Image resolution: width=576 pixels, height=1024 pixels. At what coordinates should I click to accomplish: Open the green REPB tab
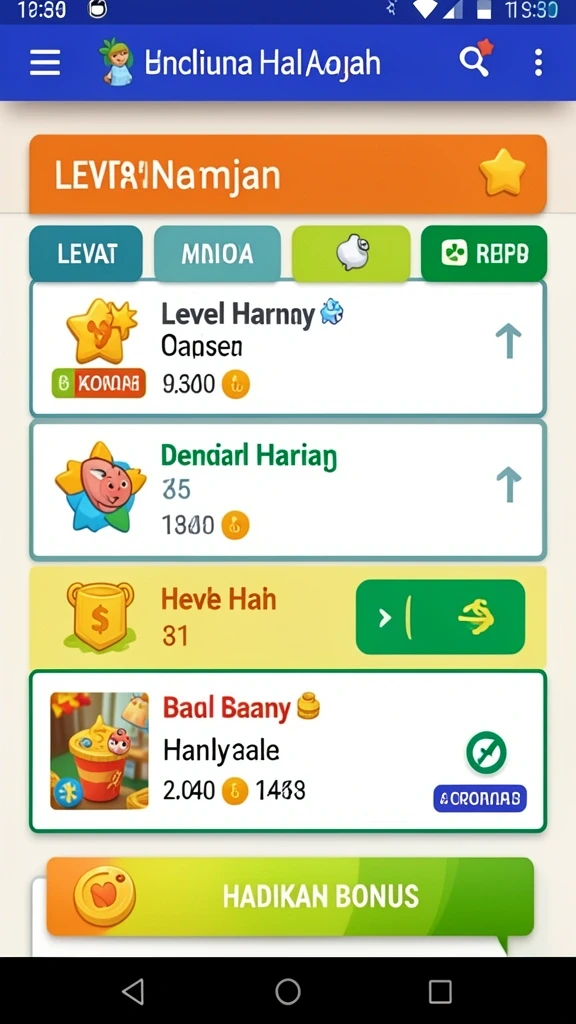[x=484, y=254]
